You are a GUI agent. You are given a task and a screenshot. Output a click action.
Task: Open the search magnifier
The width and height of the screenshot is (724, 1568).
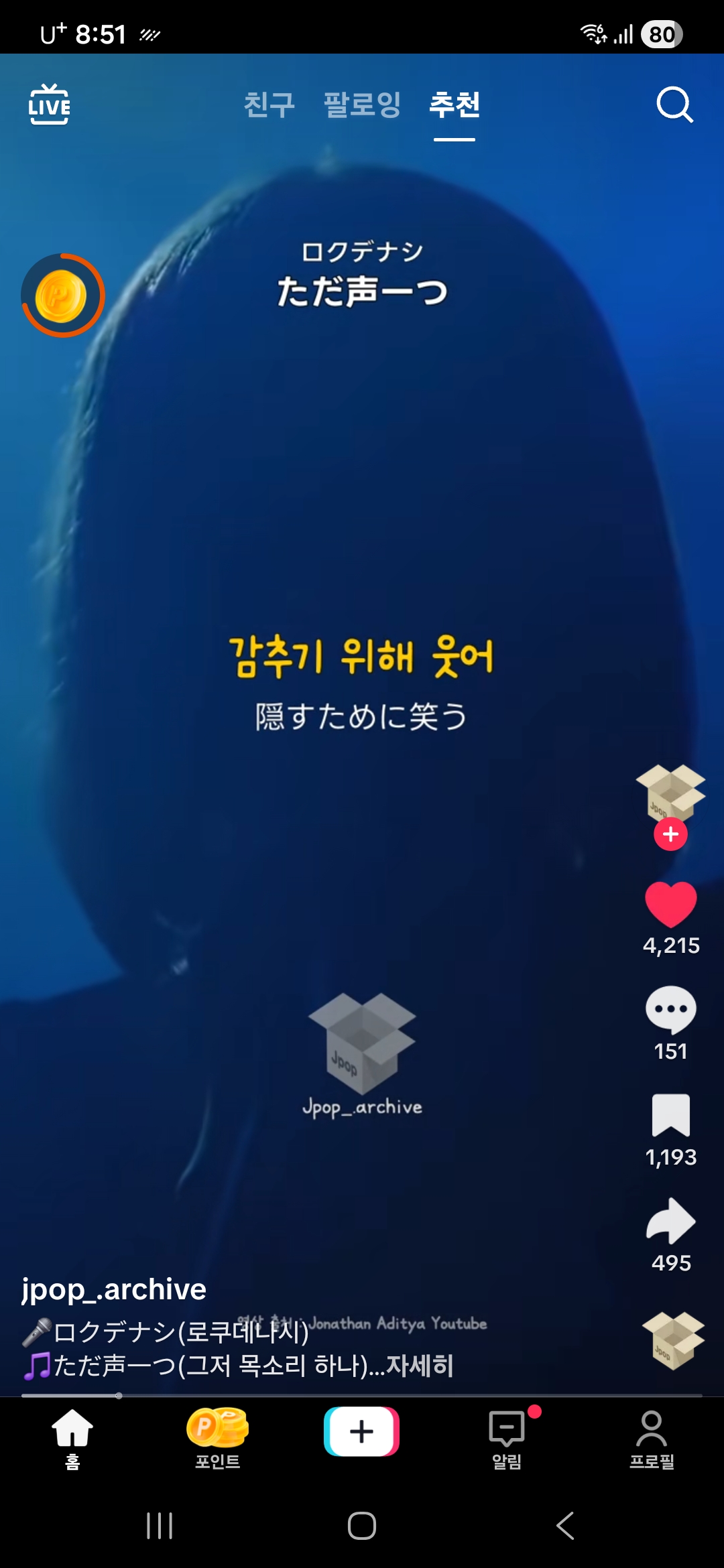click(674, 105)
